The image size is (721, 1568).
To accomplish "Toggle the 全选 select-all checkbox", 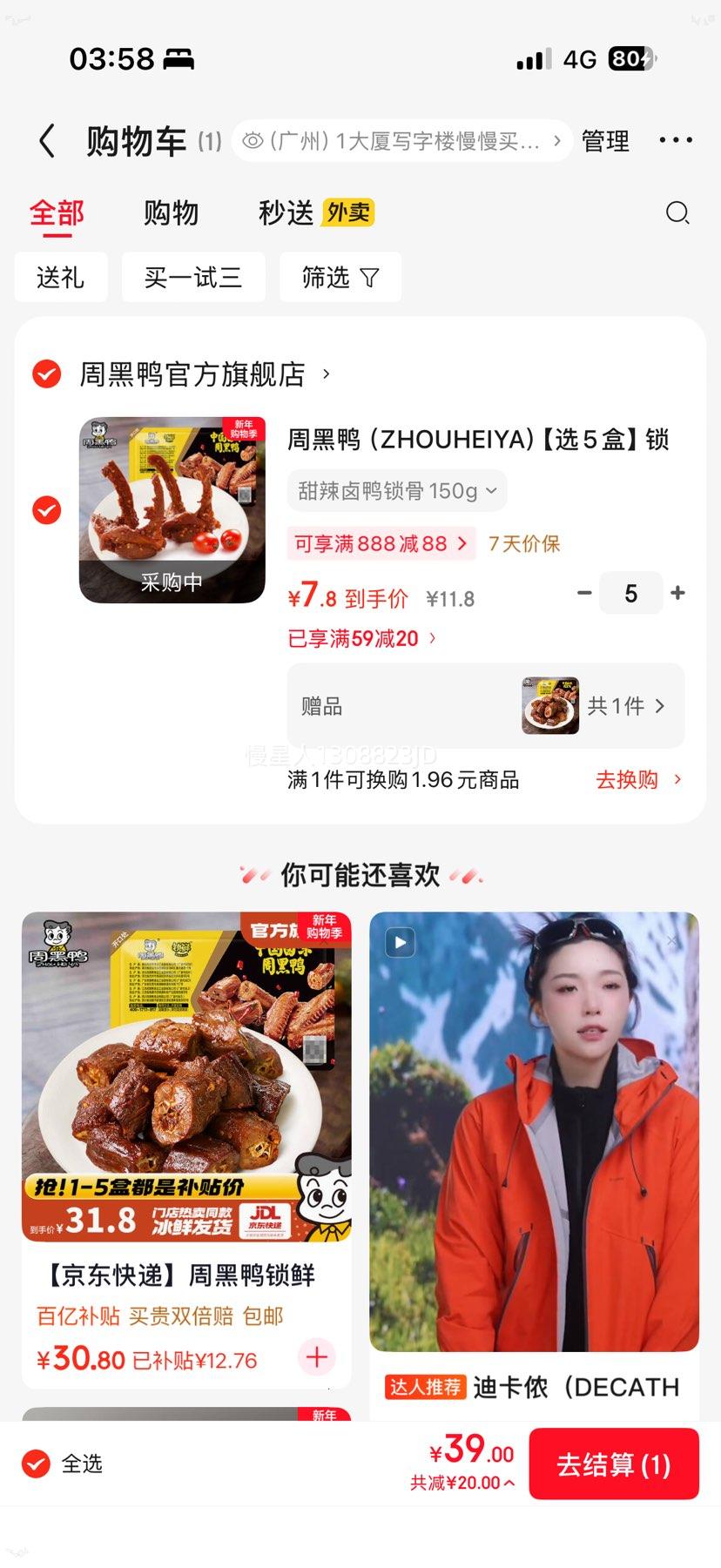I will coord(34,1464).
